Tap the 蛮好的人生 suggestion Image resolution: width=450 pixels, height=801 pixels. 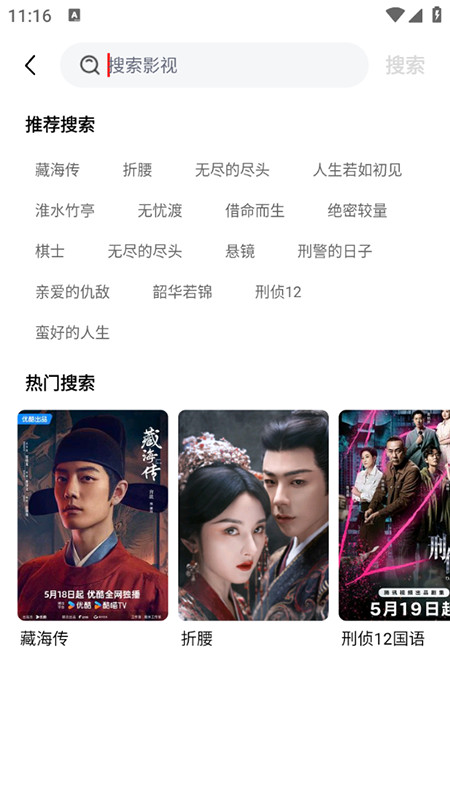click(x=73, y=333)
